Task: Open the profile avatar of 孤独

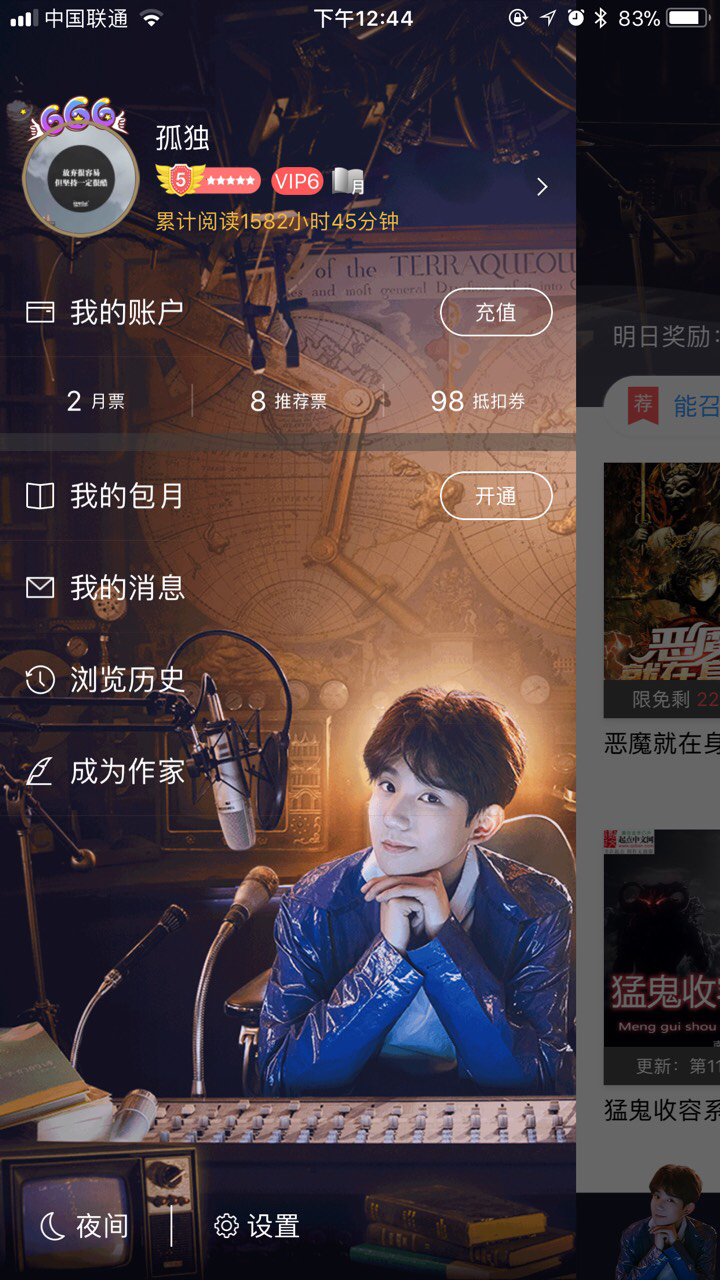Action: (80, 178)
